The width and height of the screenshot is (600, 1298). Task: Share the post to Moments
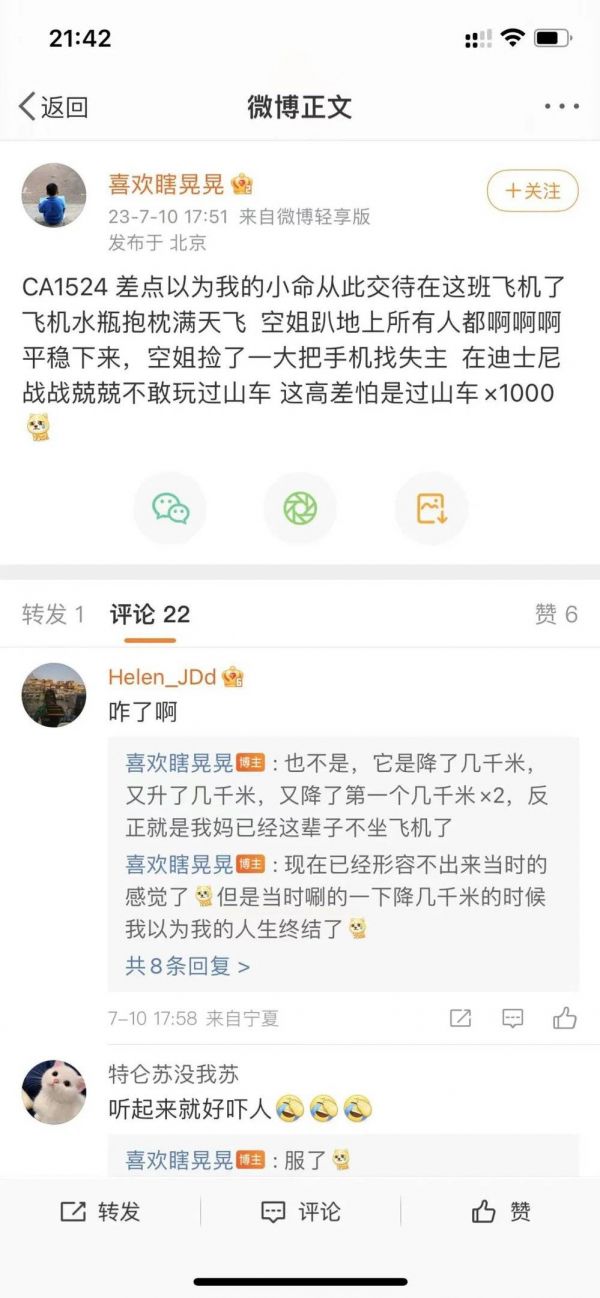pos(300,509)
